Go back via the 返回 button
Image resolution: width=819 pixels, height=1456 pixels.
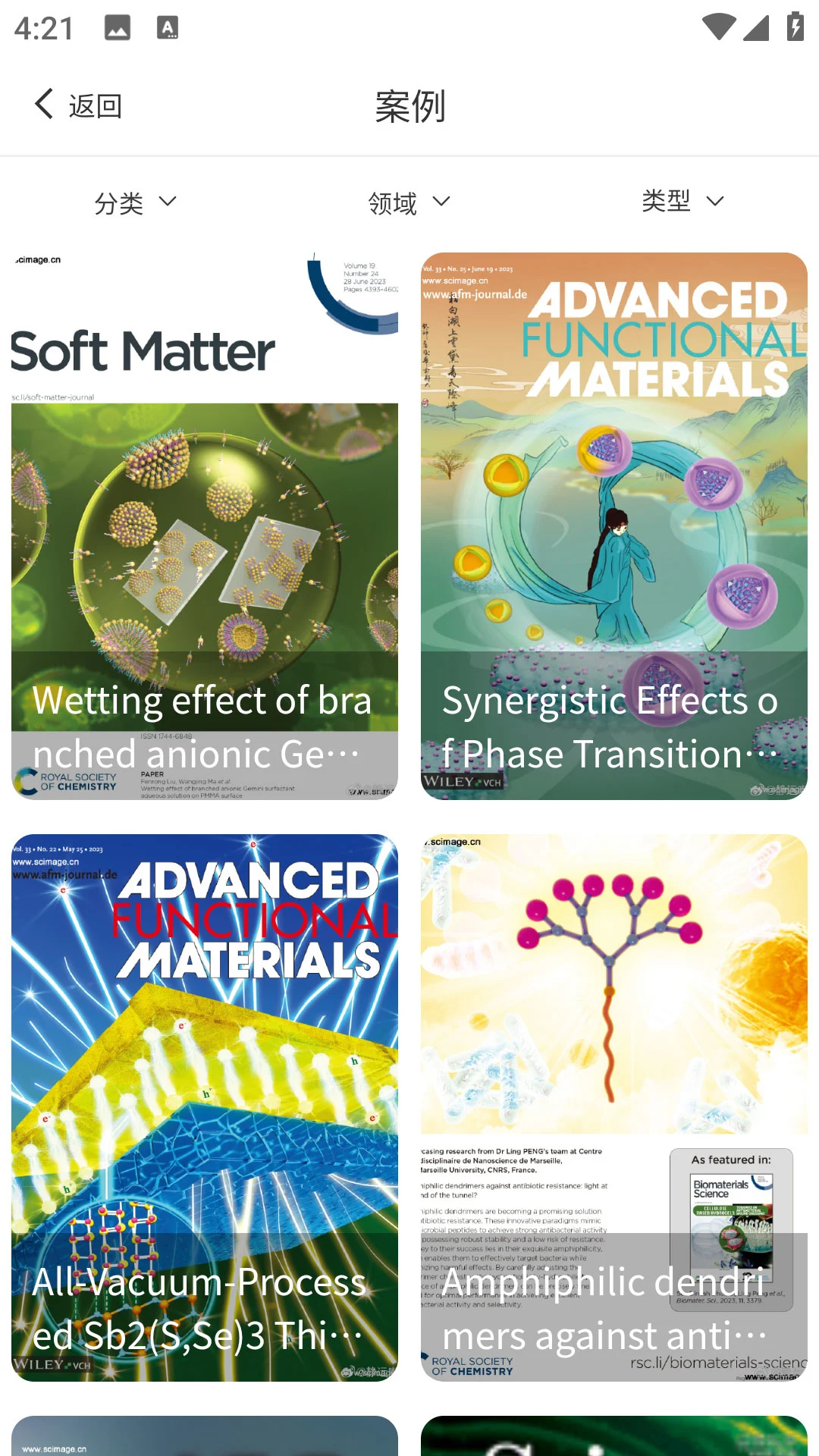tap(78, 105)
